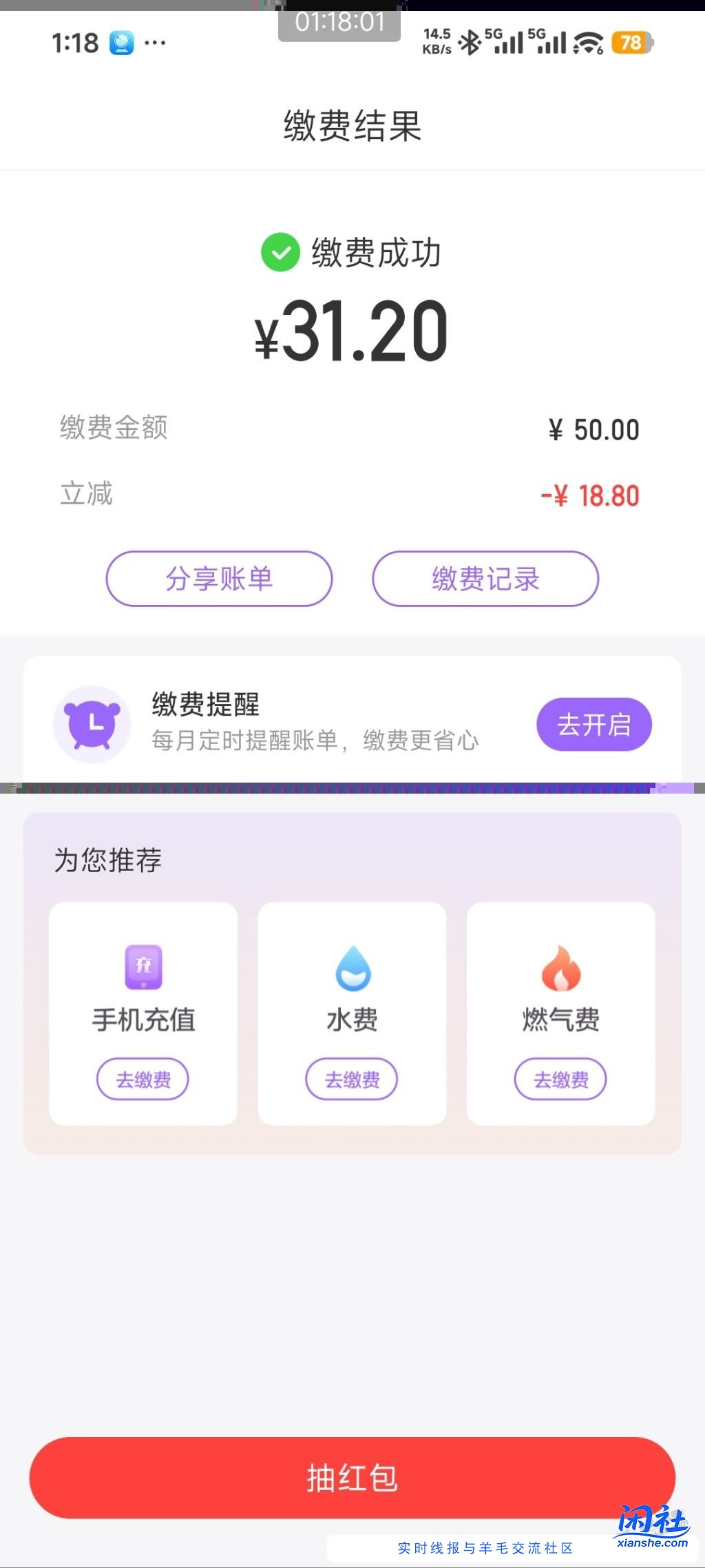Tap 去缴费 under water fee
Image resolution: width=705 pixels, height=1568 pixels.
click(x=352, y=1079)
